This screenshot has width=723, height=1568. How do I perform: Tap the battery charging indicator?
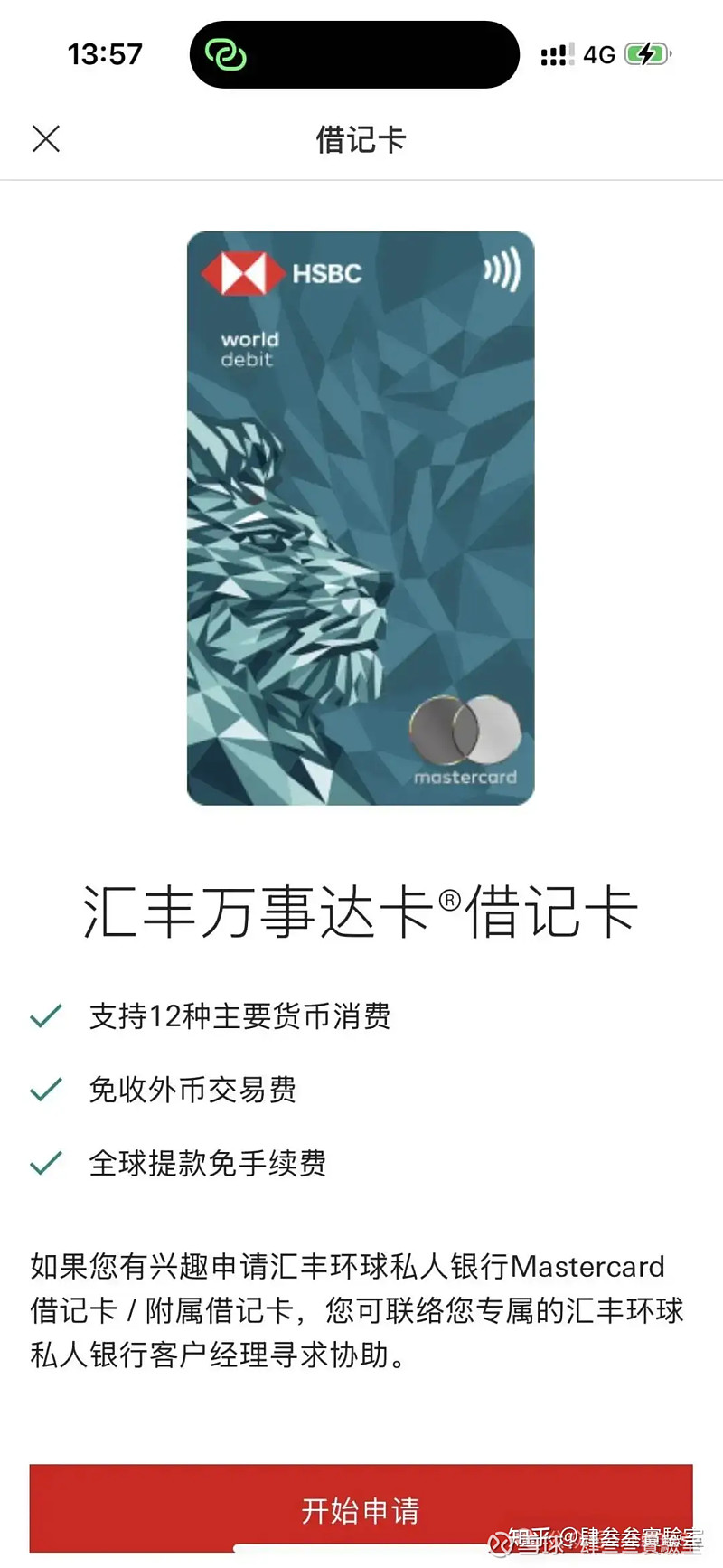pos(644,53)
